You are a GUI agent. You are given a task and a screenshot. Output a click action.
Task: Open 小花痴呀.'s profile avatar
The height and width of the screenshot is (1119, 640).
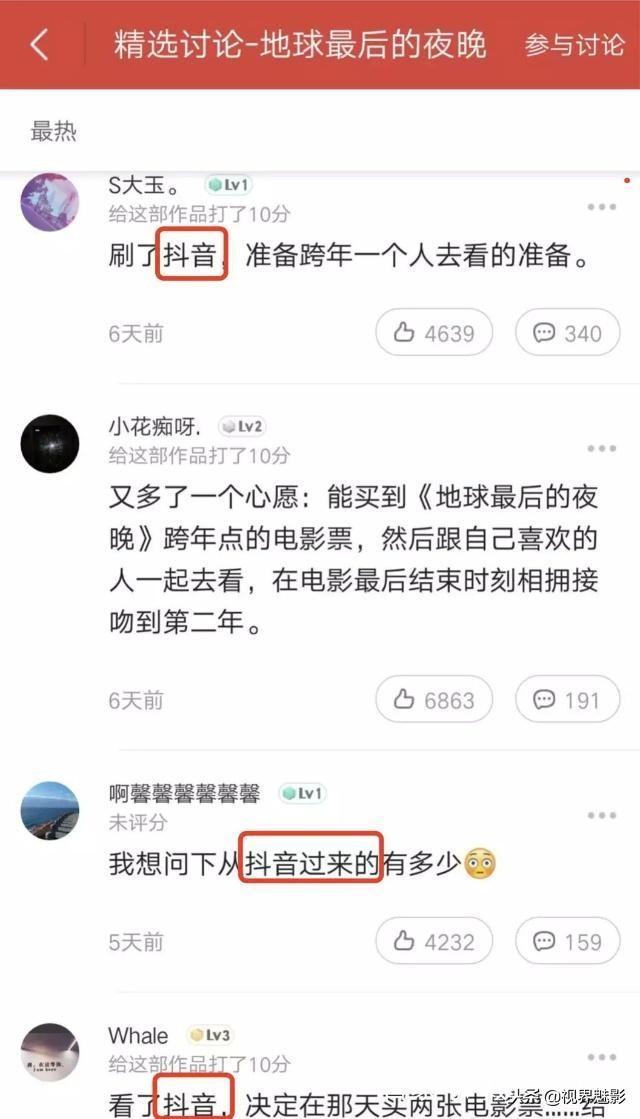[49, 443]
